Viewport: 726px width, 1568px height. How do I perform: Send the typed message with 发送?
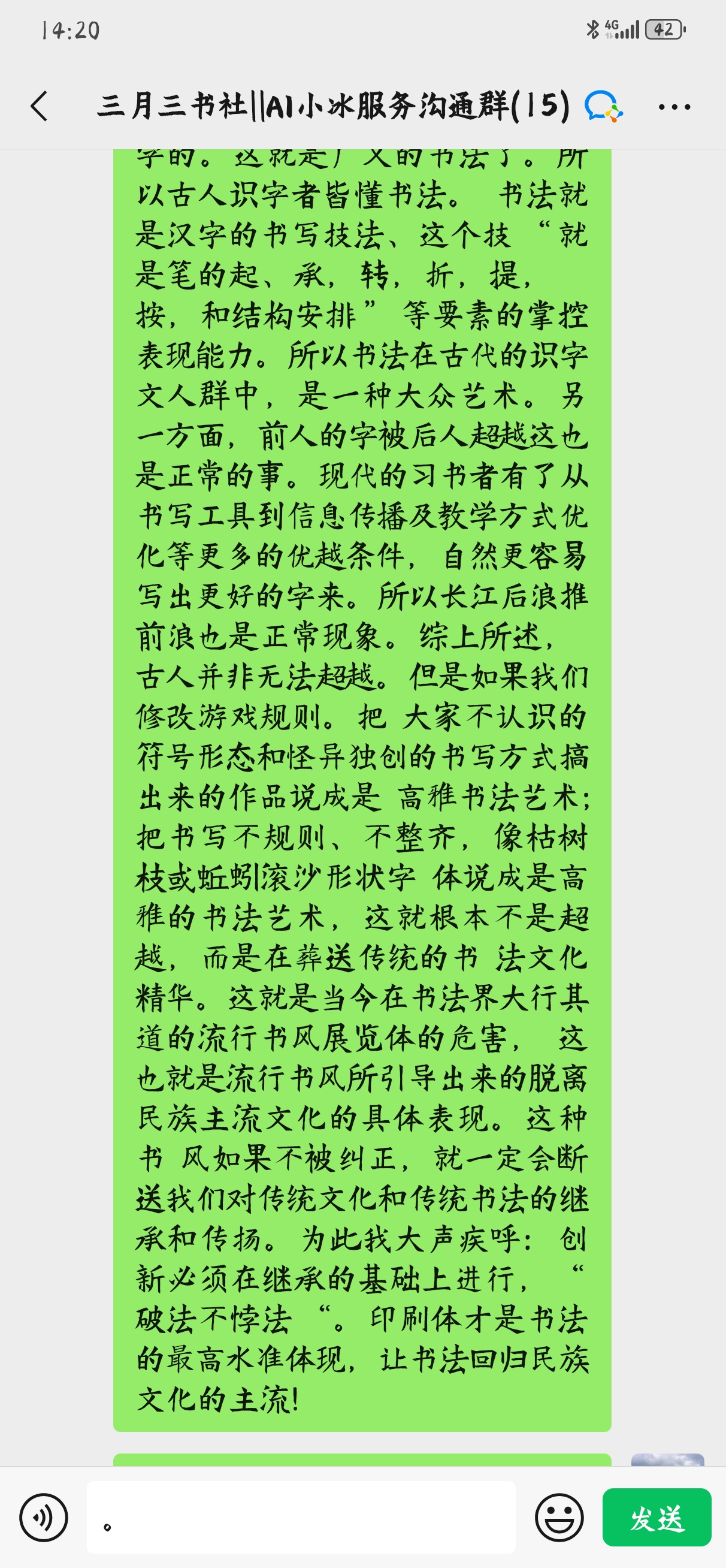(x=657, y=1517)
